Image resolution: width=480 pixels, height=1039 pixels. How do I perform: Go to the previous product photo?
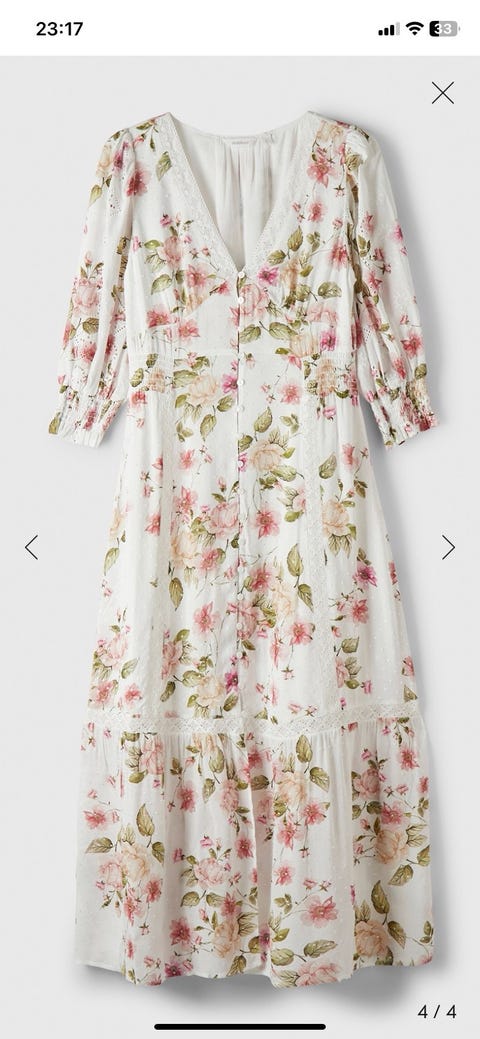coord(31,547)
